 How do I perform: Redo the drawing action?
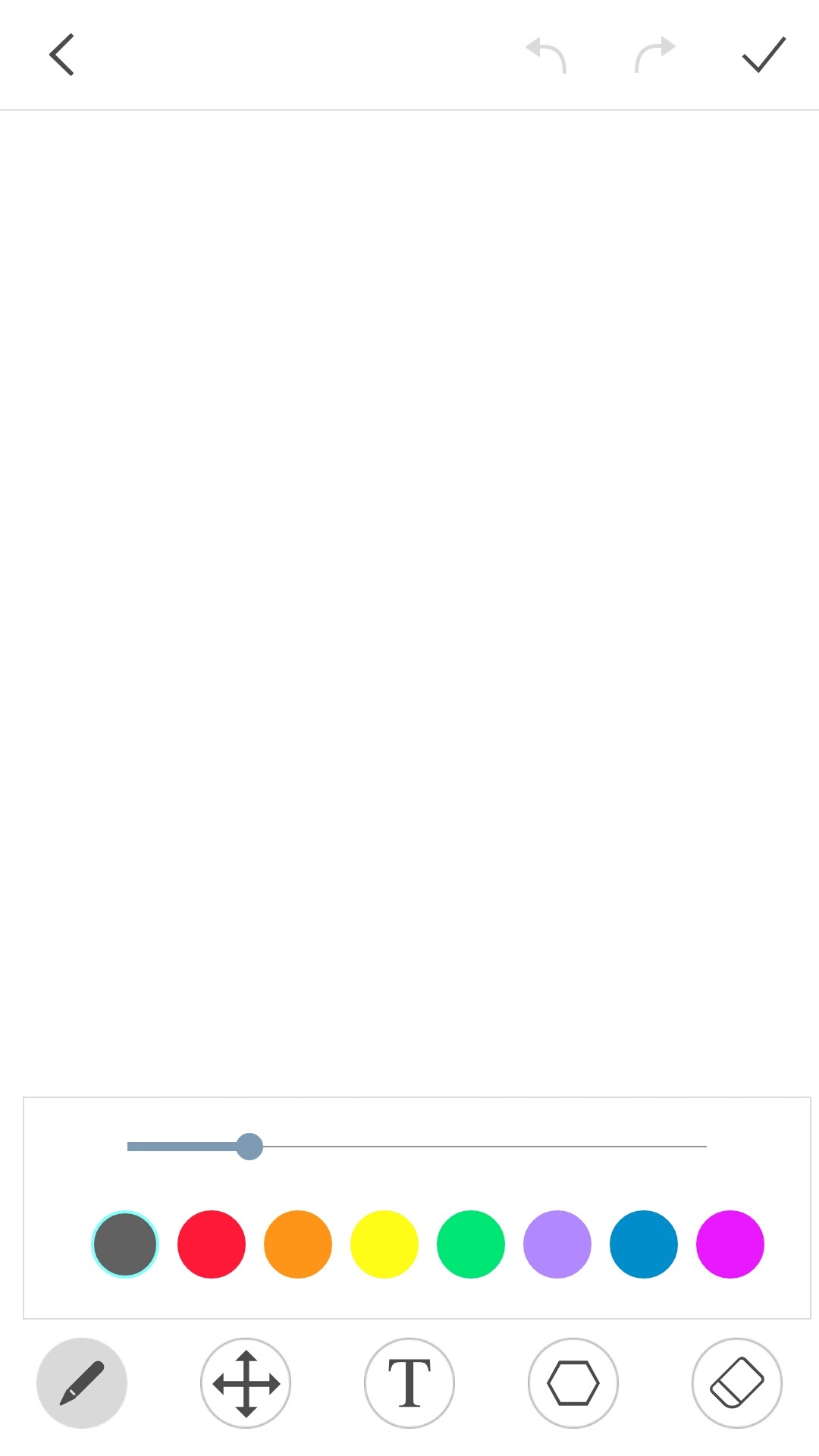tap(654, 55)
